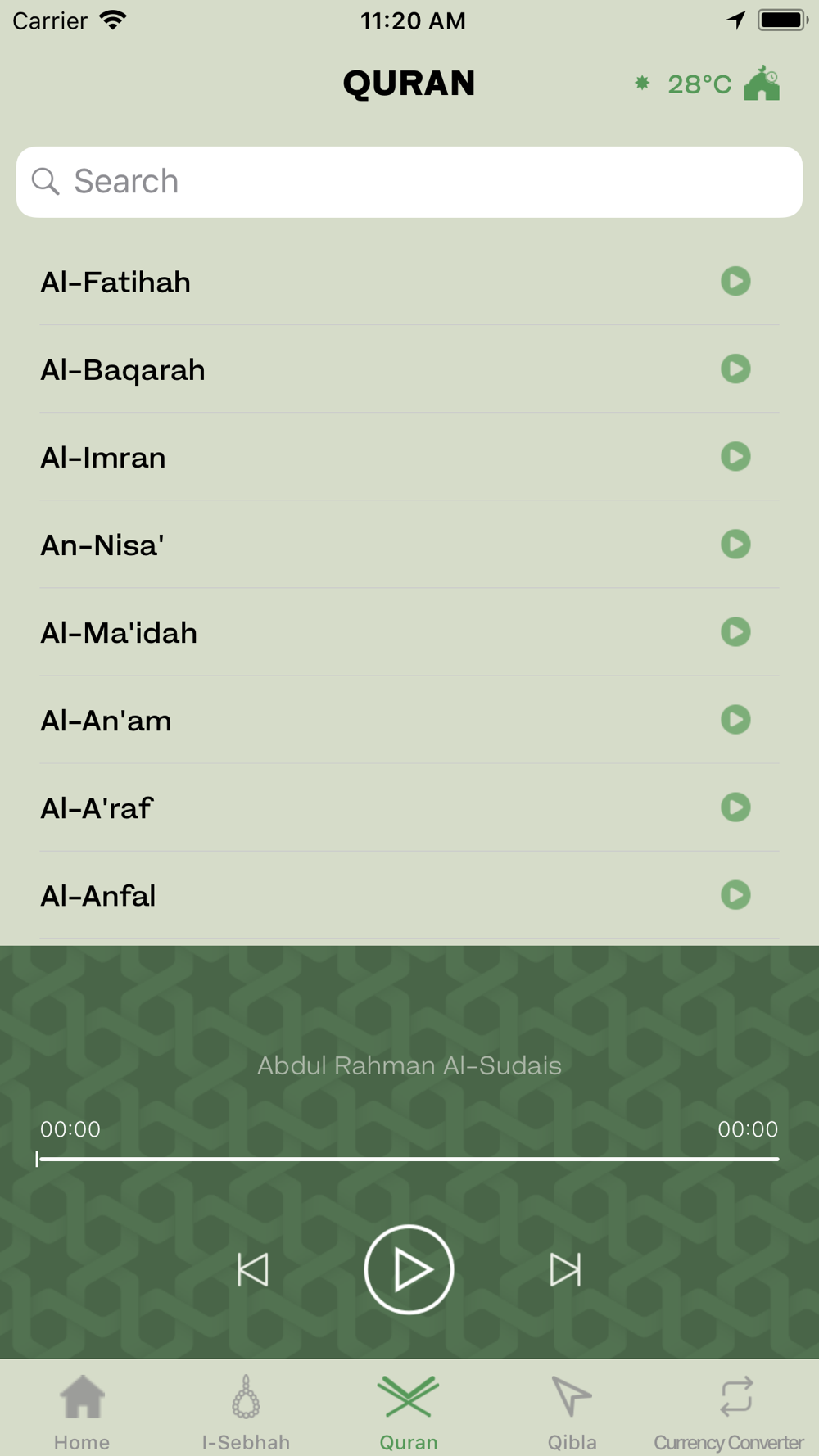Tap the Search field
Image resolution: width=819 pixels, height=1456 pixels.
pyautogui.click(x=409, y=182)
